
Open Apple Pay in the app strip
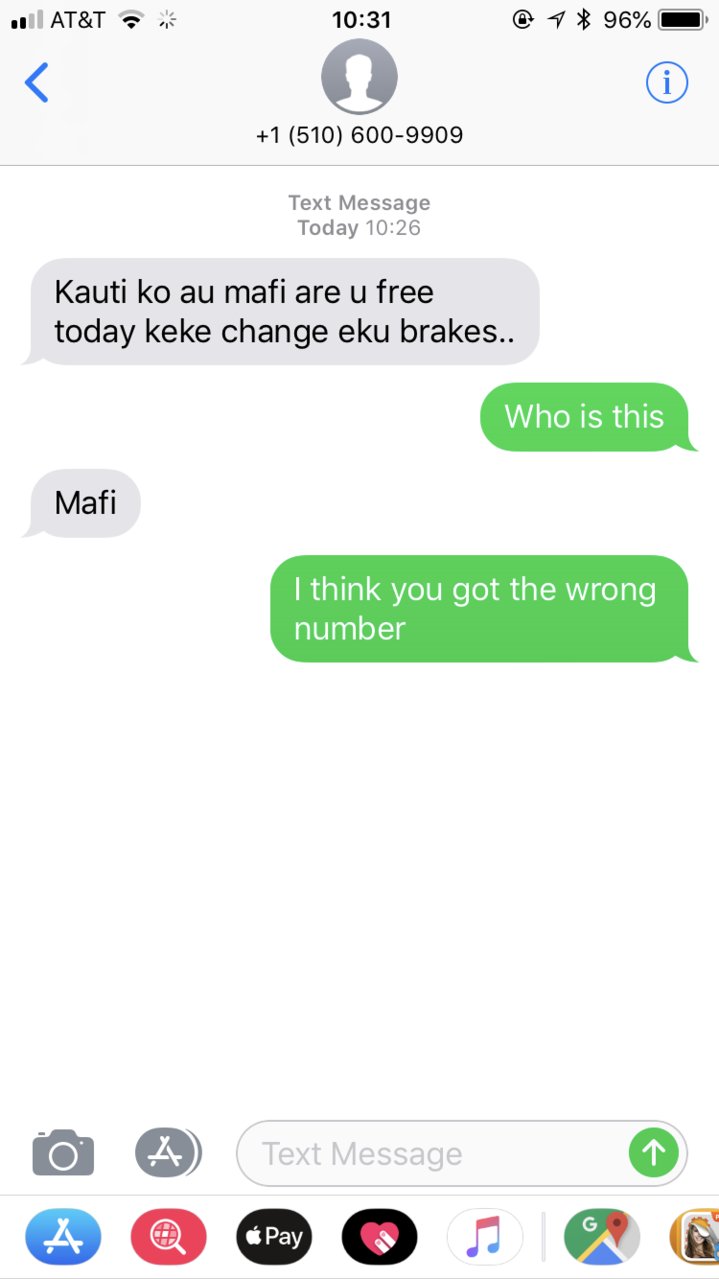[x=274, y=1237]
